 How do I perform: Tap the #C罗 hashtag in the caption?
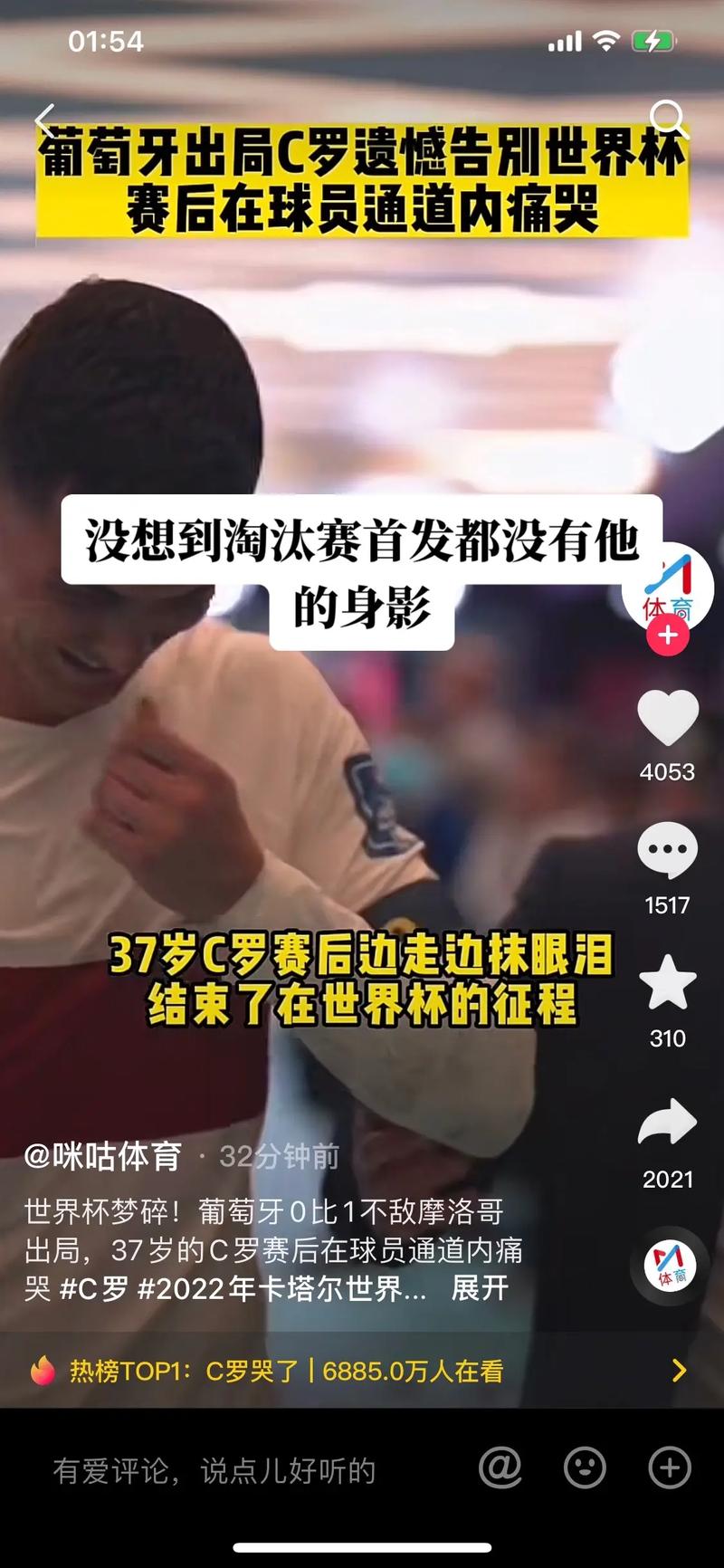(94, 1288)
